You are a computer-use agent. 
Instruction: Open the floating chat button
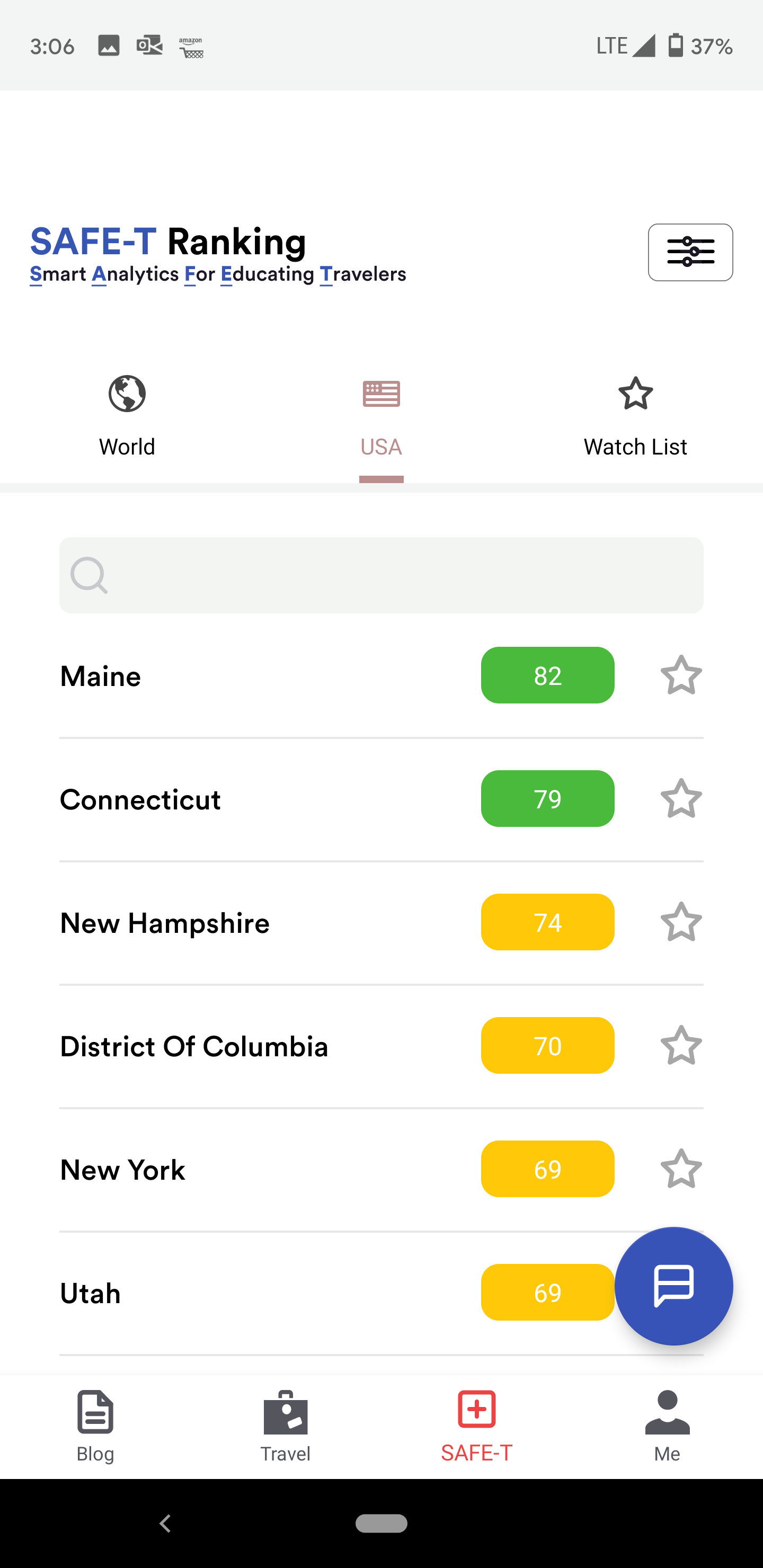[x=673, y=1286]
